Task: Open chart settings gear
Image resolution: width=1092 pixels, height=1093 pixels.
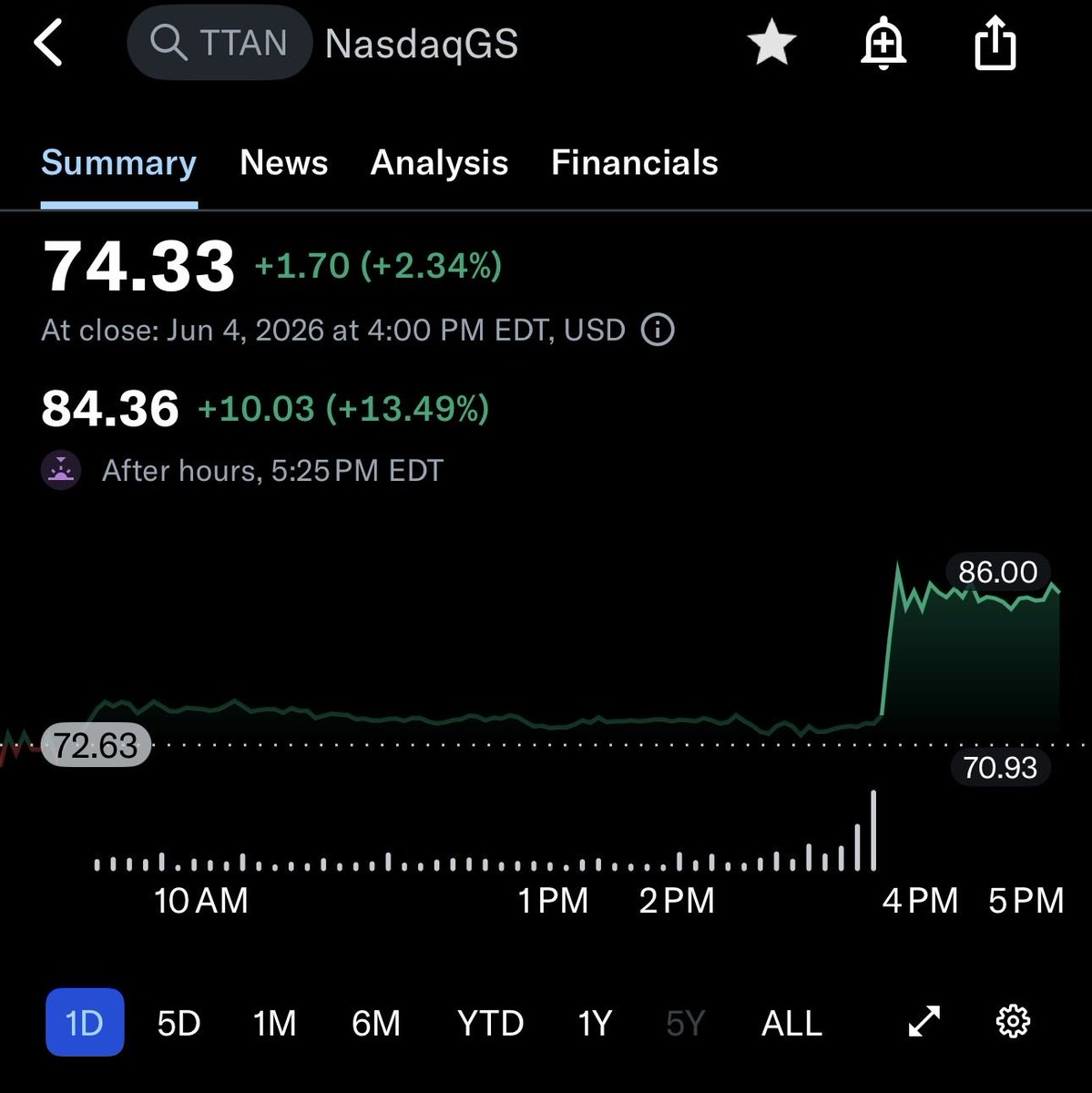Action: coord(1013,1021)
